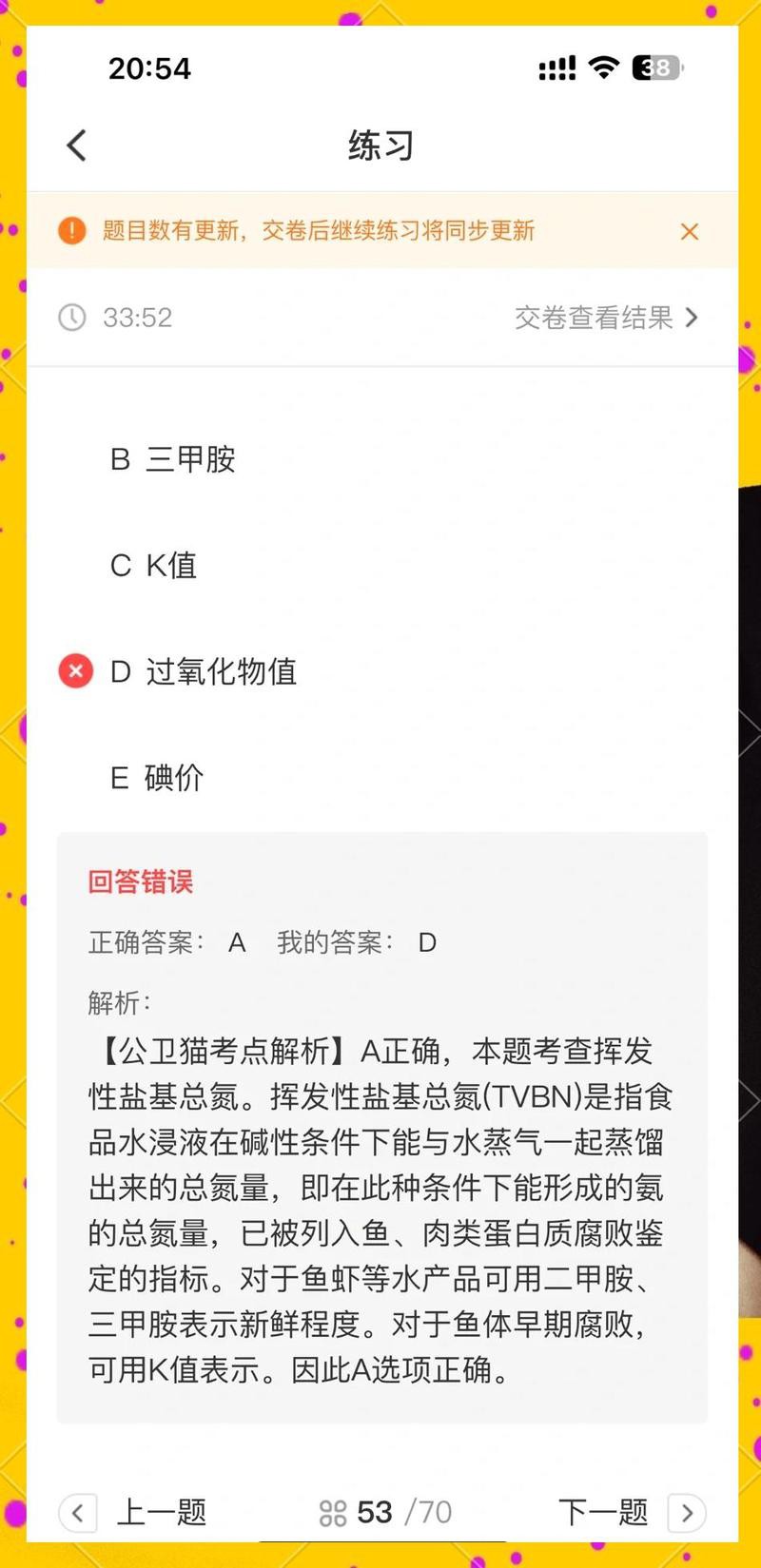Click the orange warning icon in the banner

pyautogui.click(x=72, y=231)
